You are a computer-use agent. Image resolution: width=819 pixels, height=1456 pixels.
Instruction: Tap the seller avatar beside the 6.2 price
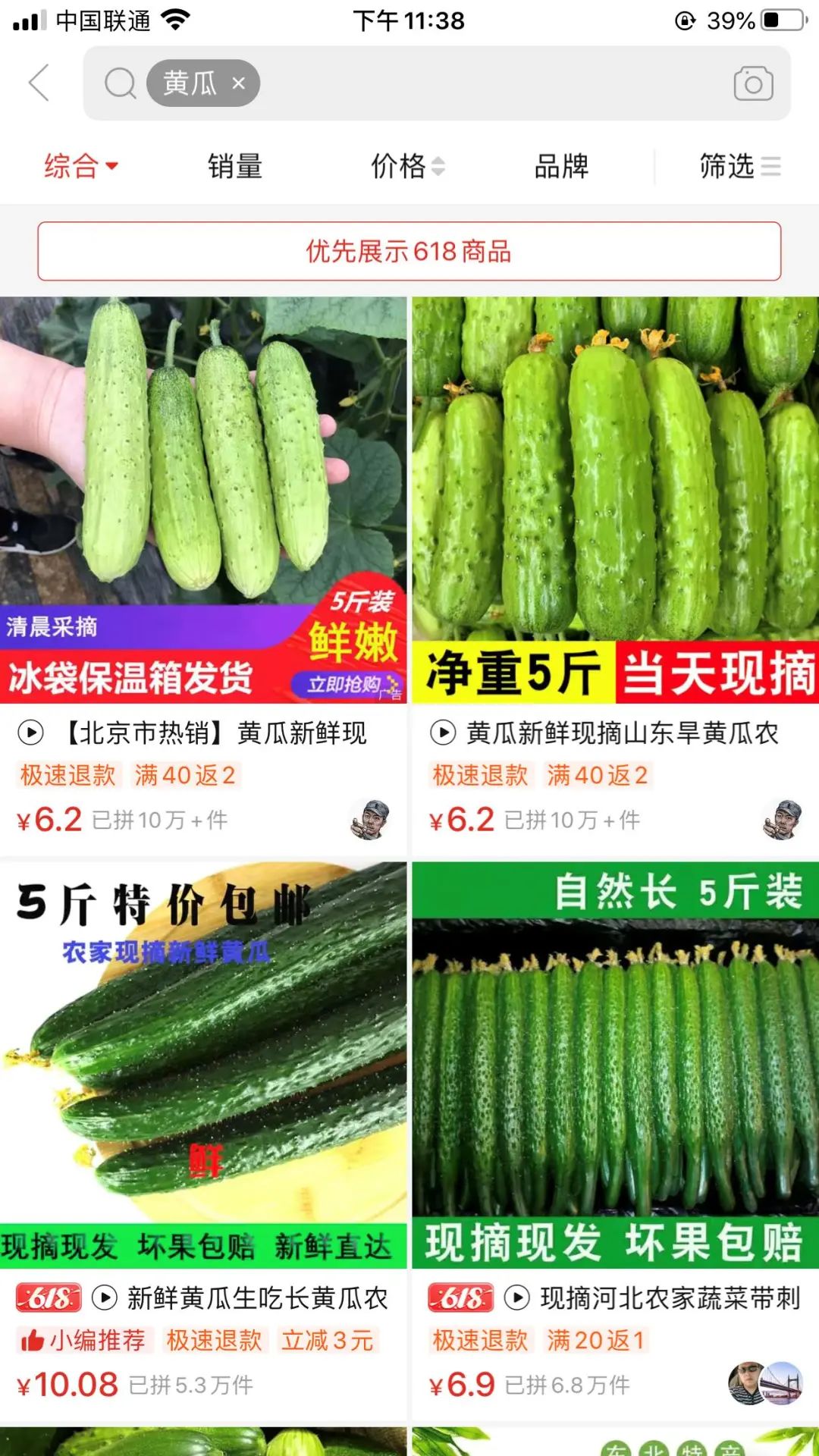click(369, 820)
